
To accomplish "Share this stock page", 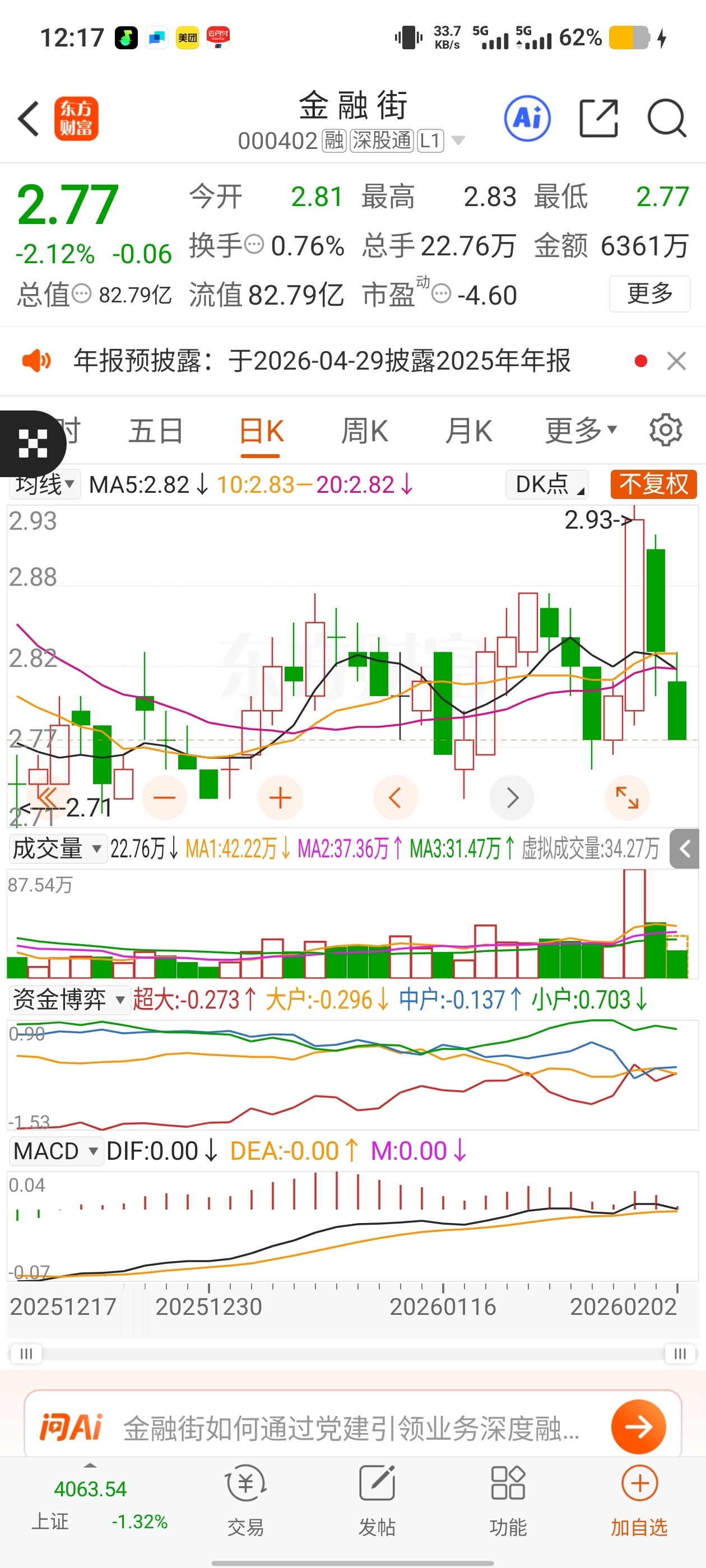I will click(598, 118).
